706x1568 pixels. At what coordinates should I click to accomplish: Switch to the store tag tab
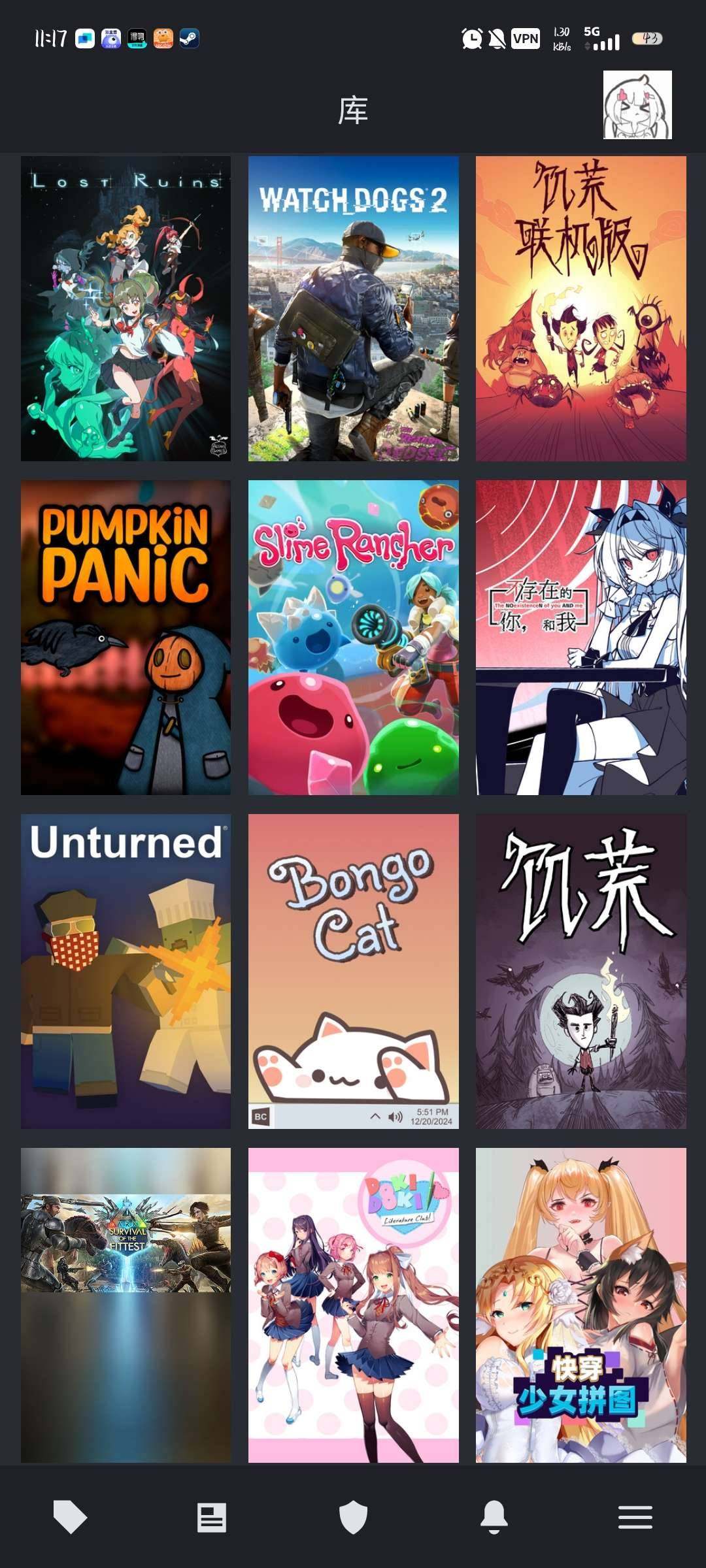[x=70, y=1516]
